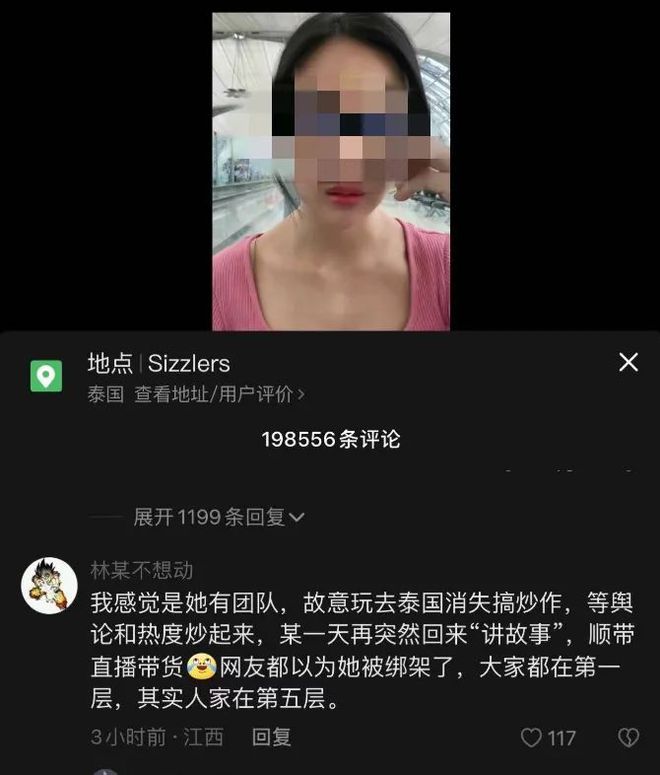The width and height of the screenshot is (660, 775).
Task: Dislike 林某不想动's comment
Action: (x=628, y=738)
